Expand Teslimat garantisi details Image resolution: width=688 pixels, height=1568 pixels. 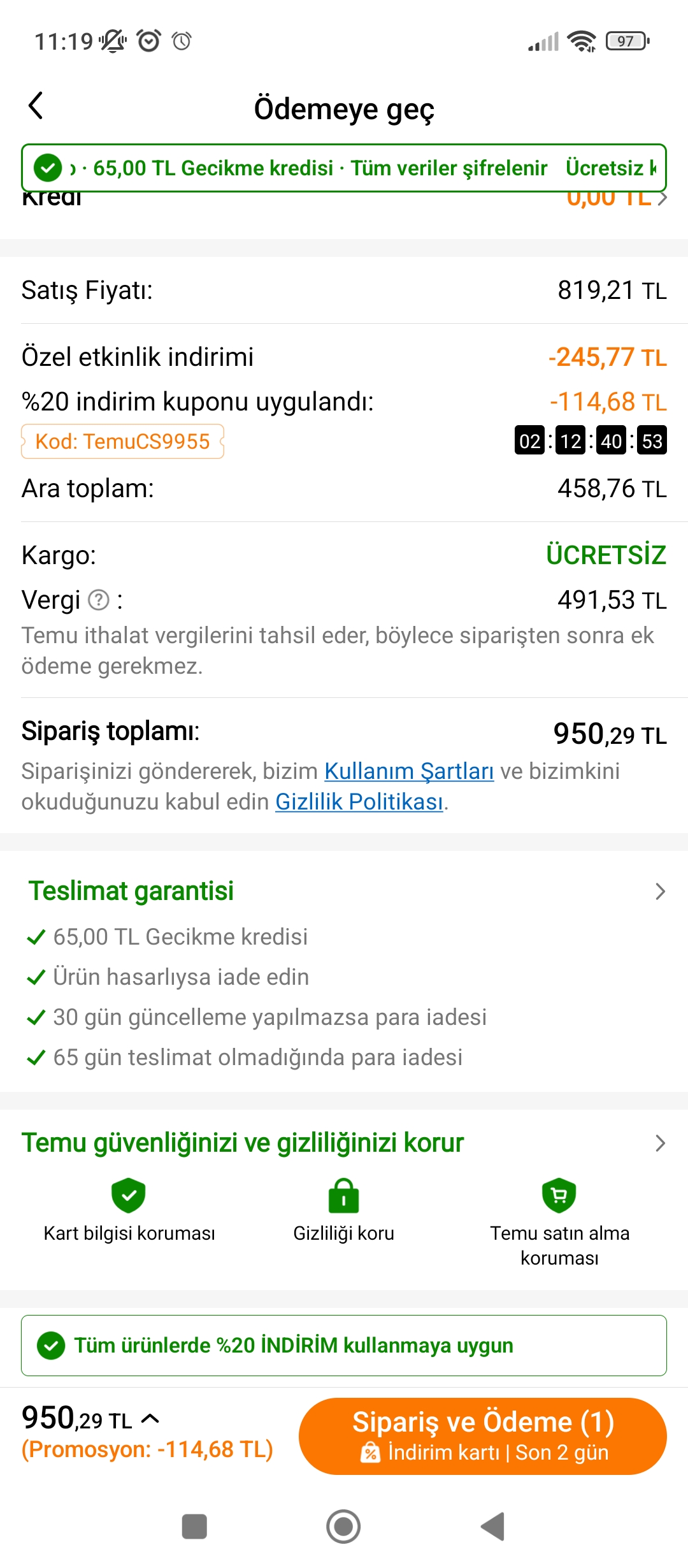click(x=660, y=891)
